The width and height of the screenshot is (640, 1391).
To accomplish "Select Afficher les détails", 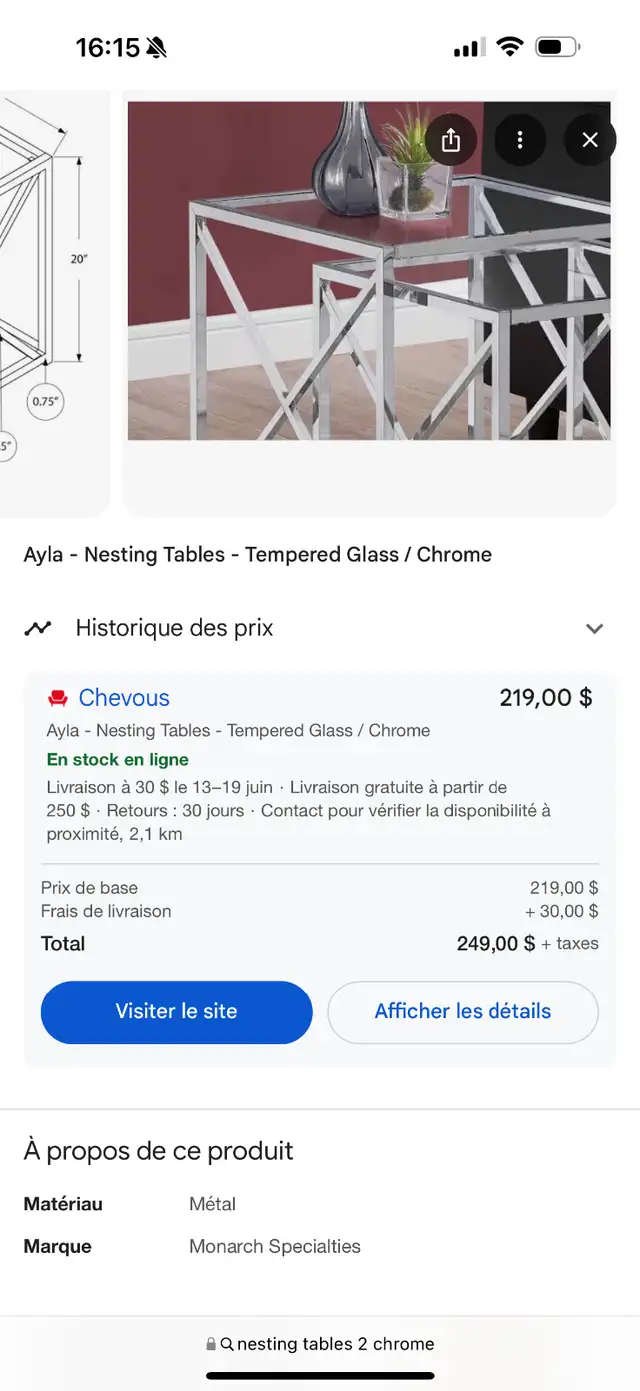I will pyautogui.click(x=463, y=1012).
